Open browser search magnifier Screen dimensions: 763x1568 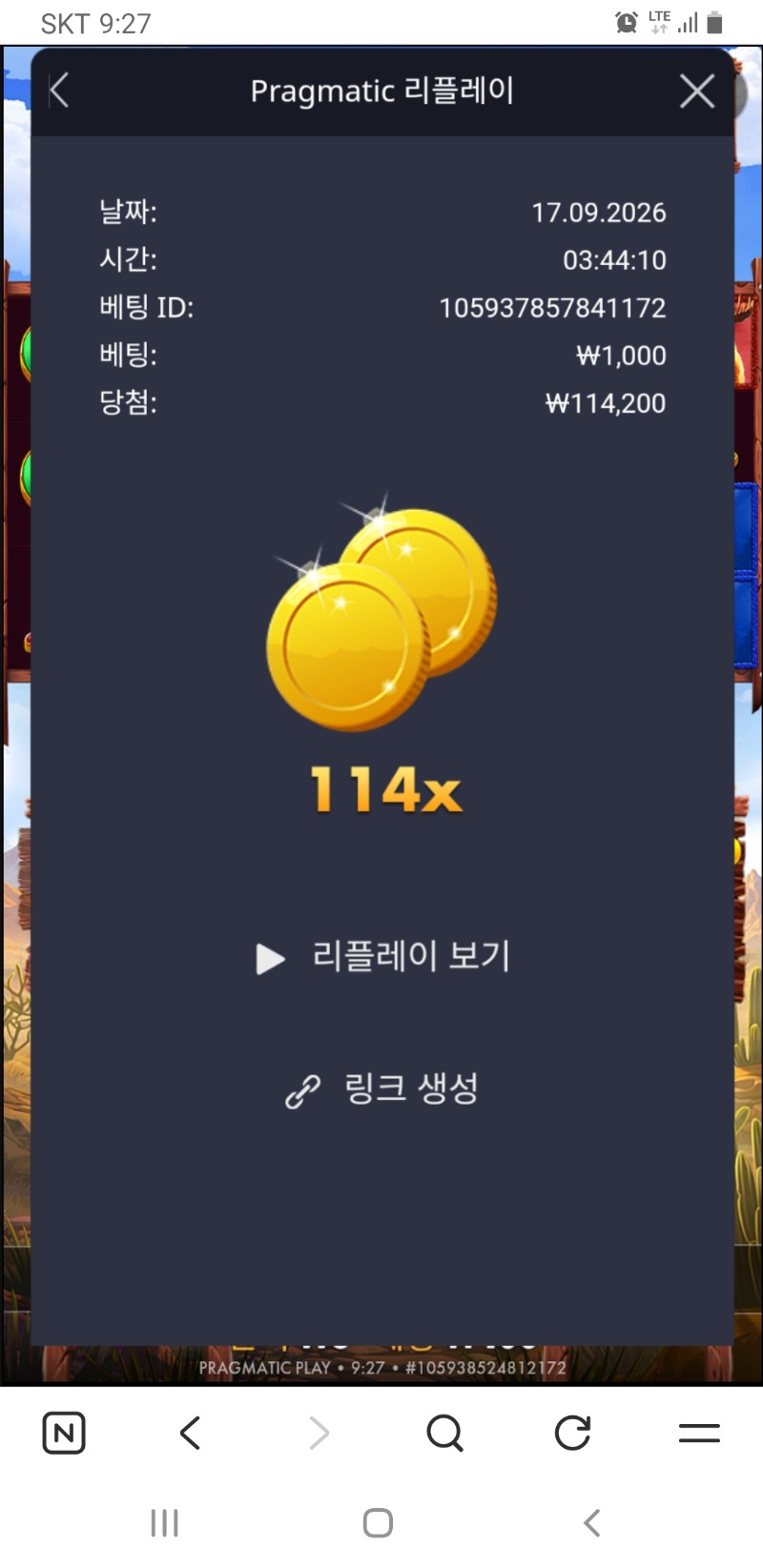[x=445, y=1433]
